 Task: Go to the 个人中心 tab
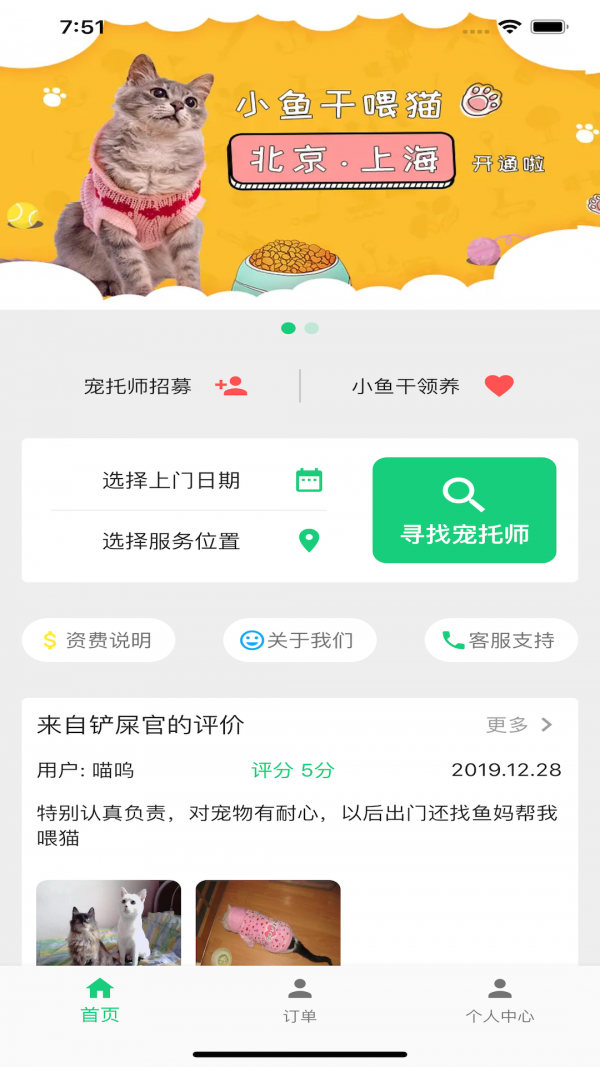(x=500, y=1000)
